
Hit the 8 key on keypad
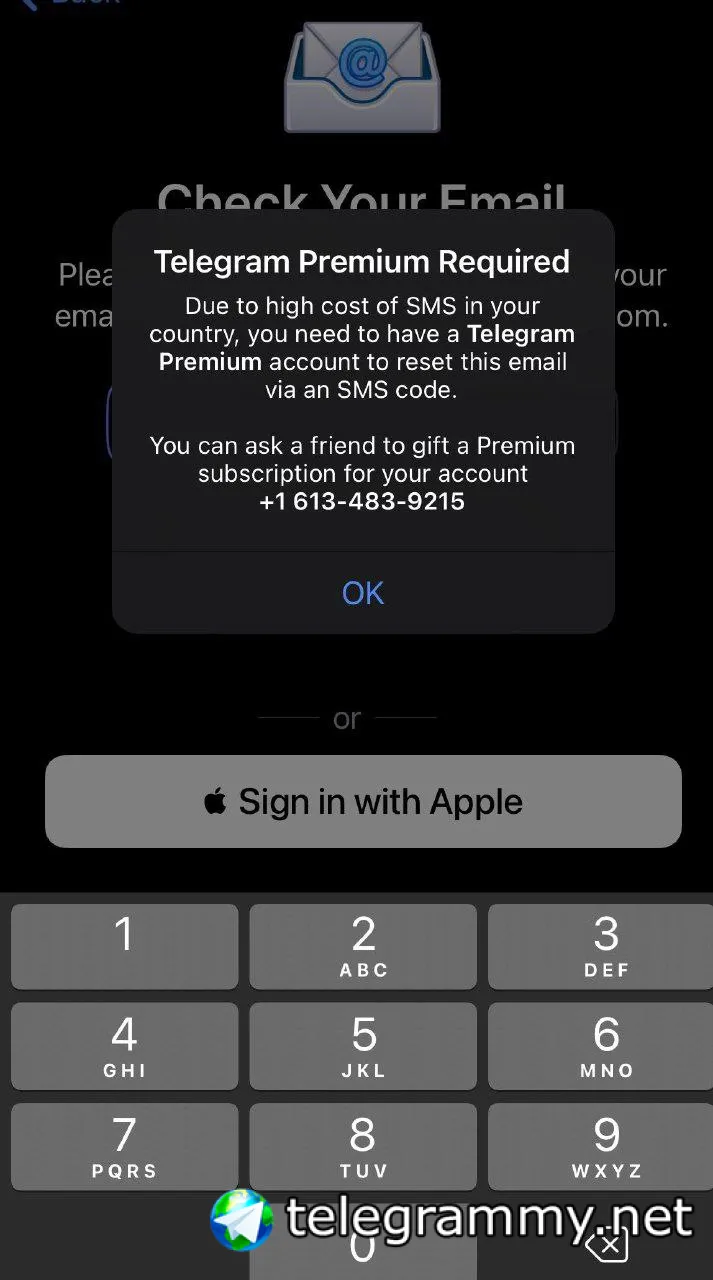(x=363, y=1146)
